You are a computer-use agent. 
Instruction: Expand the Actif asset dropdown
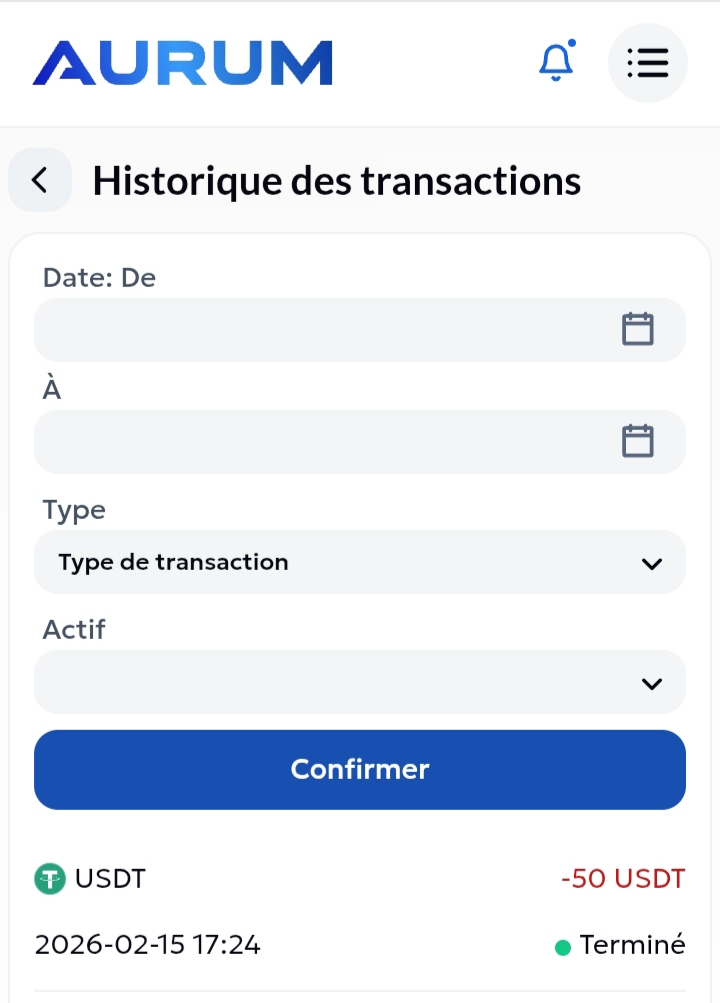coord(360,682)
